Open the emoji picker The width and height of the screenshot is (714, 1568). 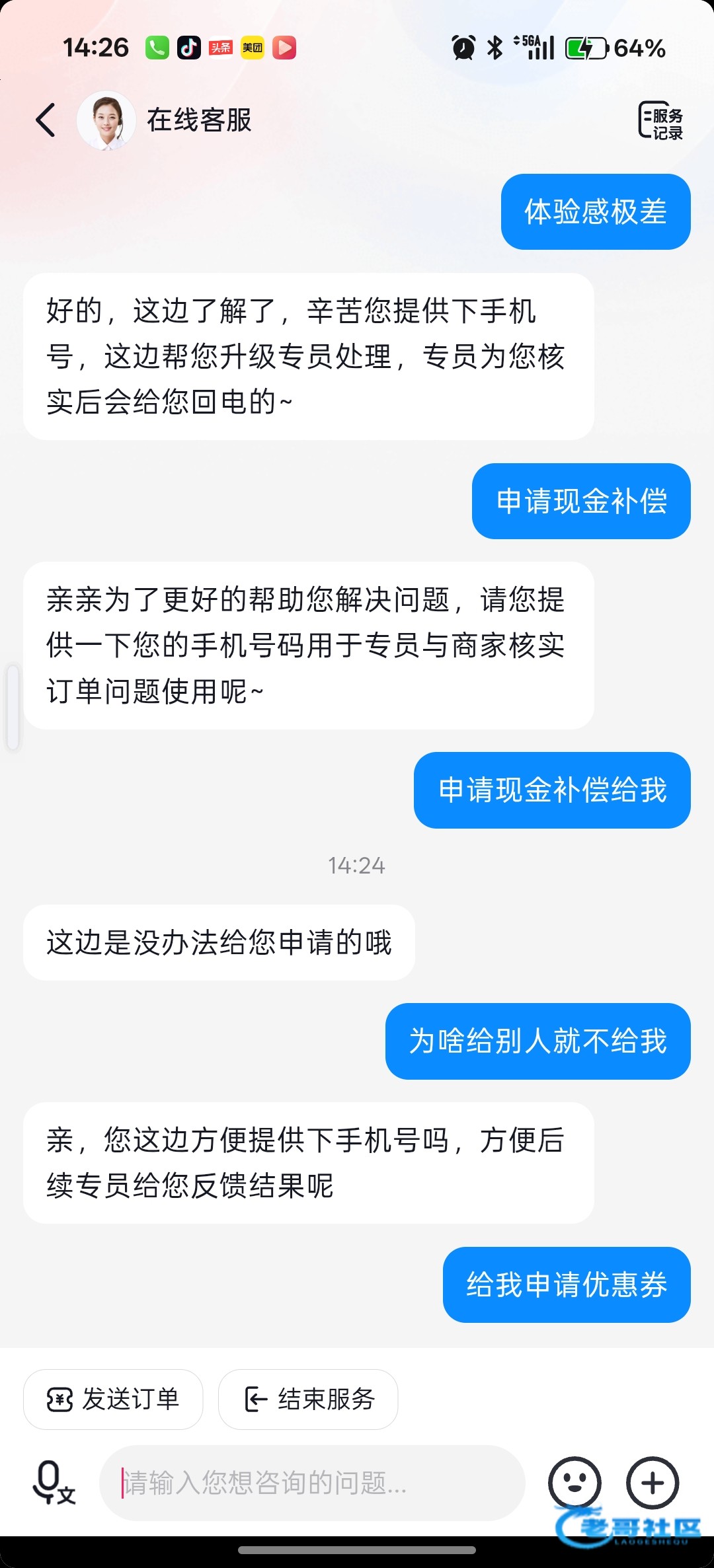[x=575, y=1483]
